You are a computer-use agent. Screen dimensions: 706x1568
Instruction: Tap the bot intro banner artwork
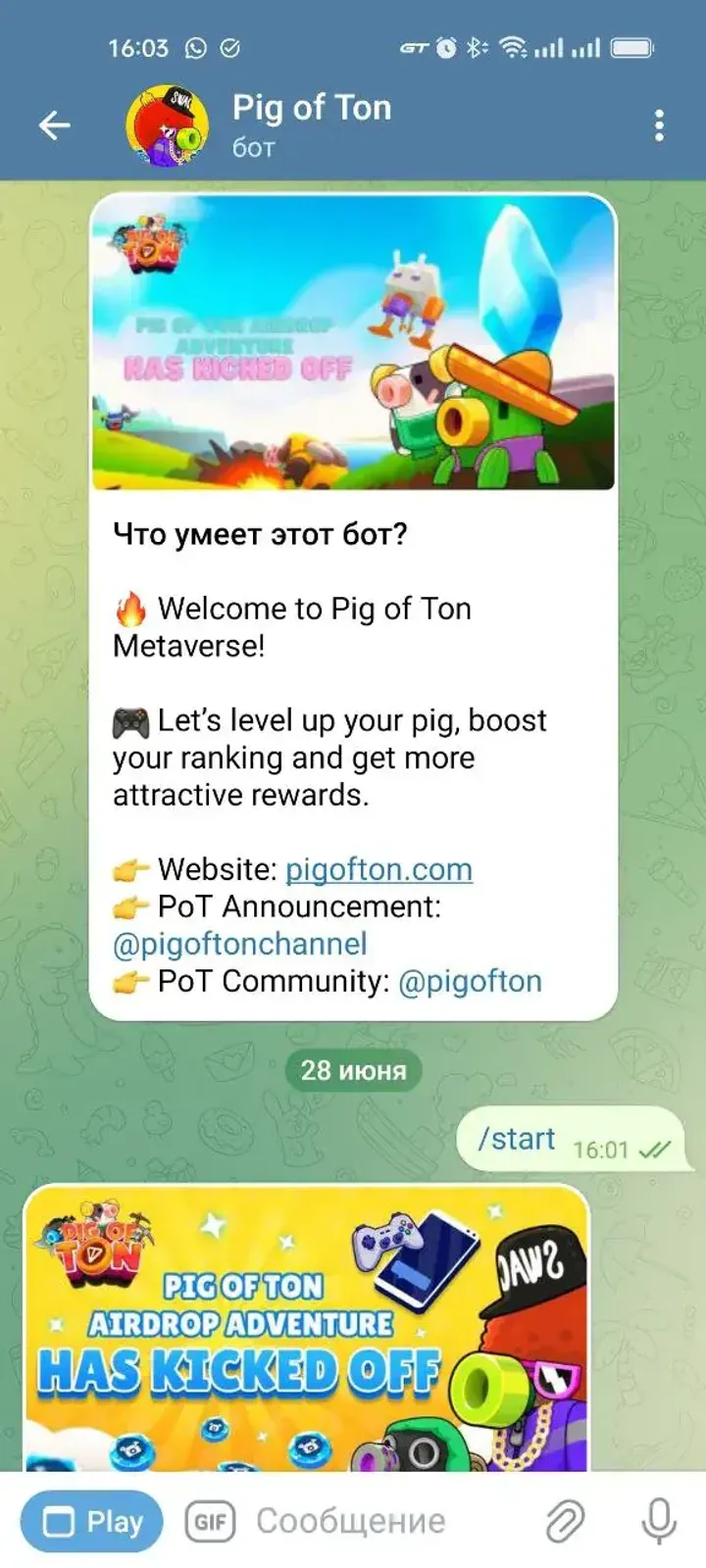point(353,343)
